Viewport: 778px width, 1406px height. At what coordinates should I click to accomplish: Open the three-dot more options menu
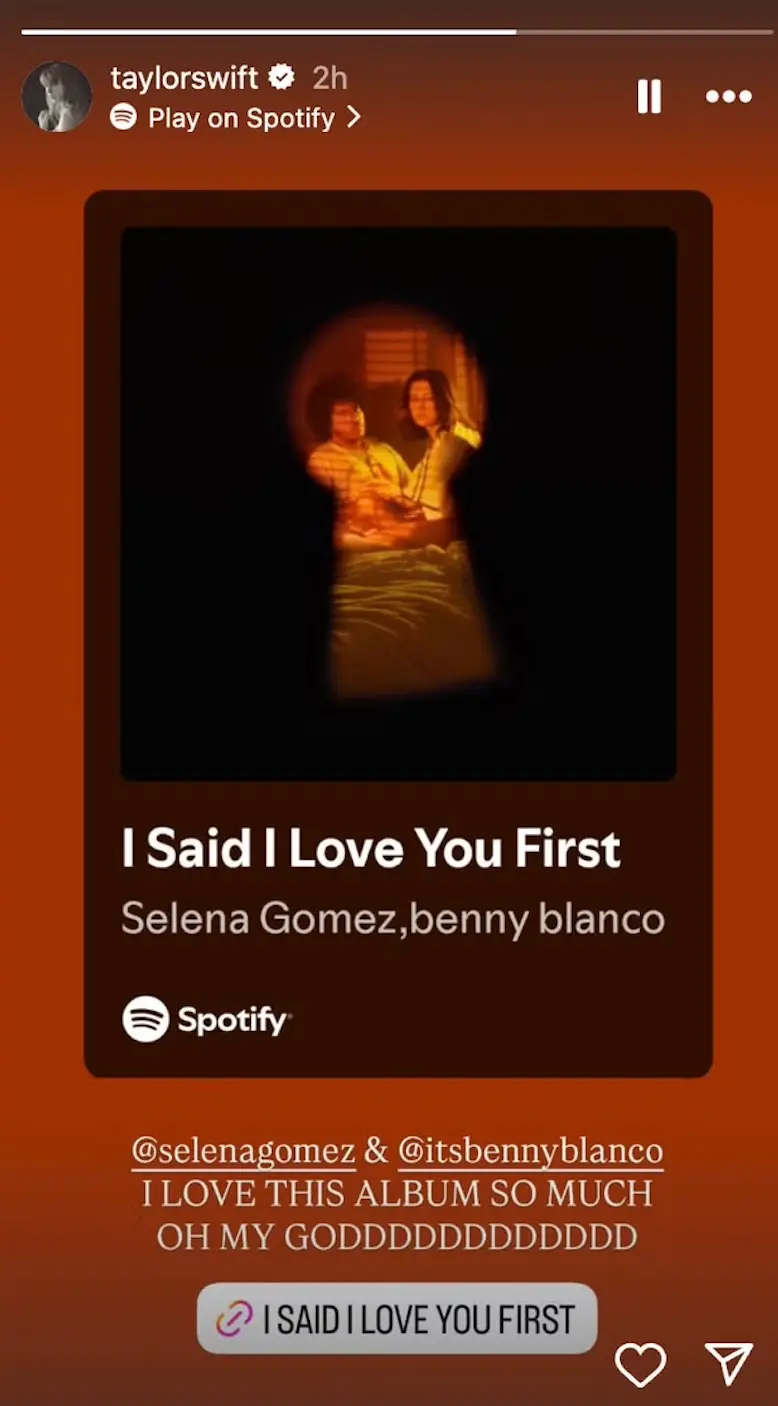click(x=728, y=97)
